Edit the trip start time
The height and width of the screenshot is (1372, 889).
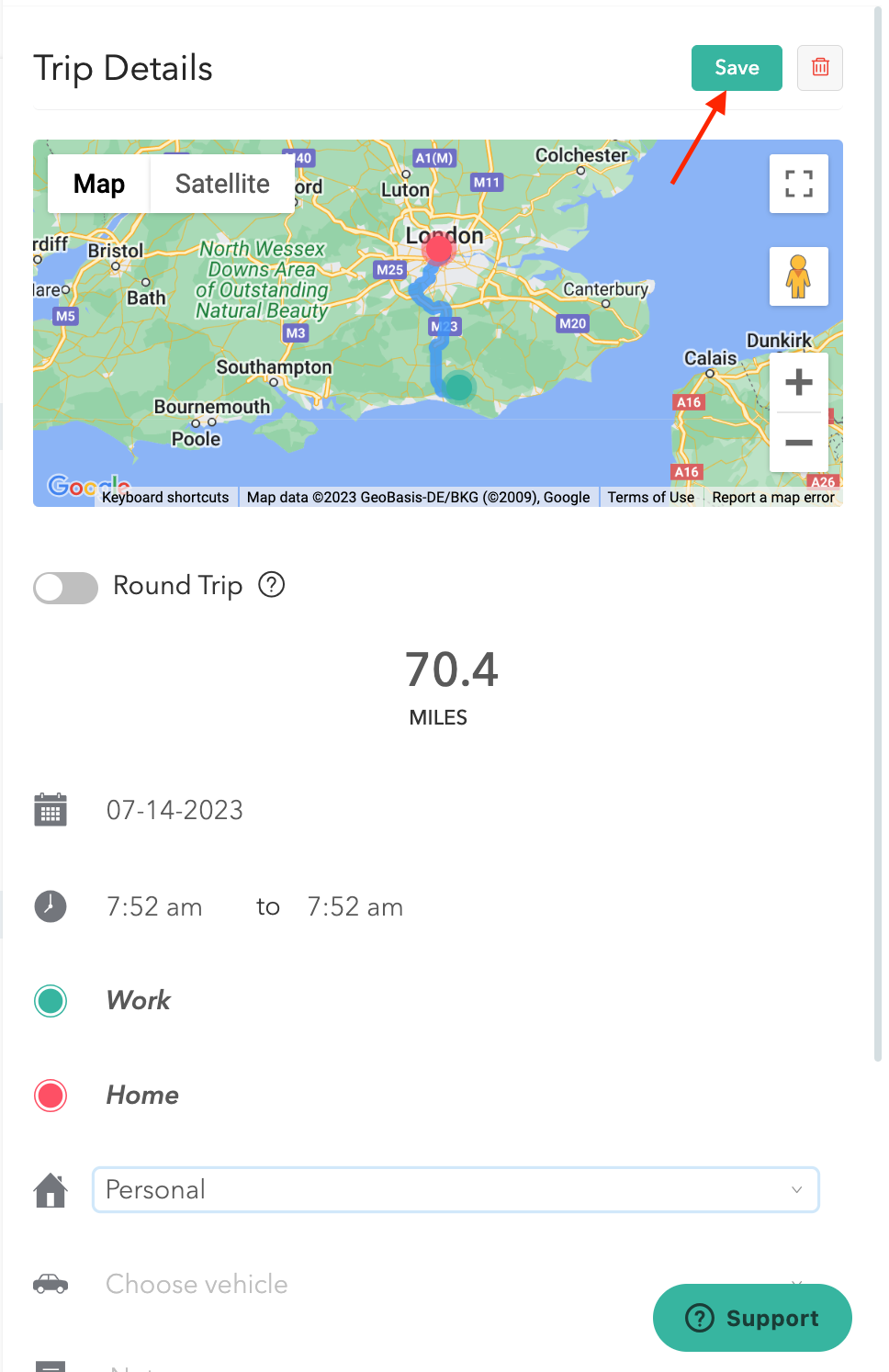tap(154, 907)
